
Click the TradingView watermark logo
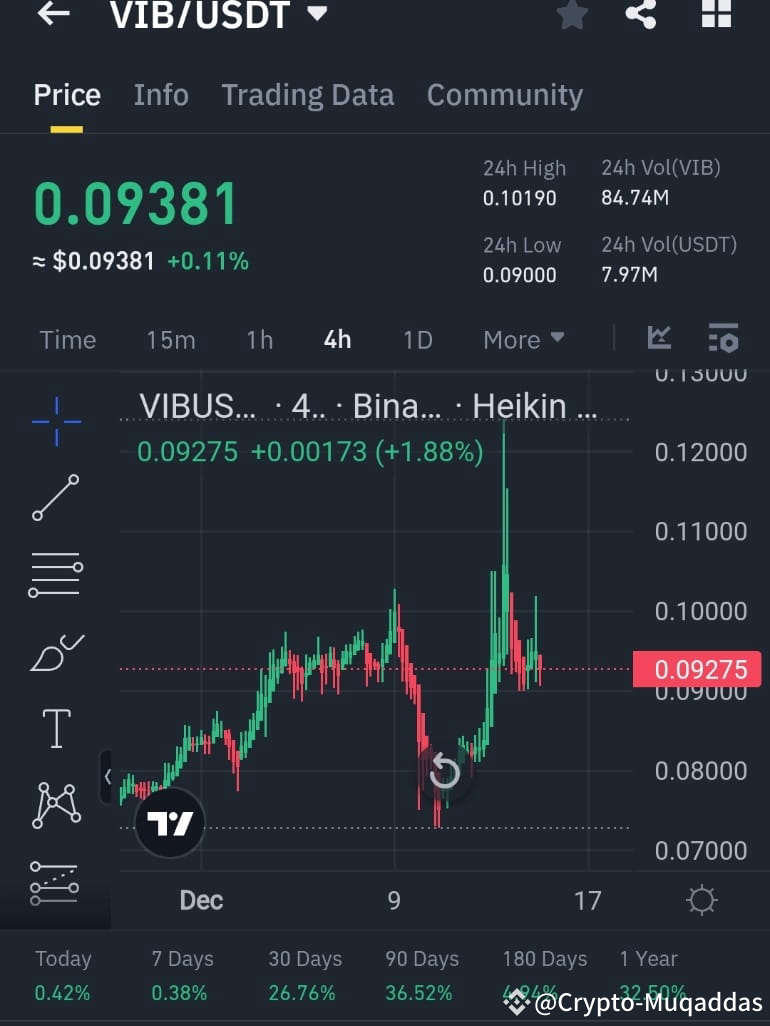point(168,822)
